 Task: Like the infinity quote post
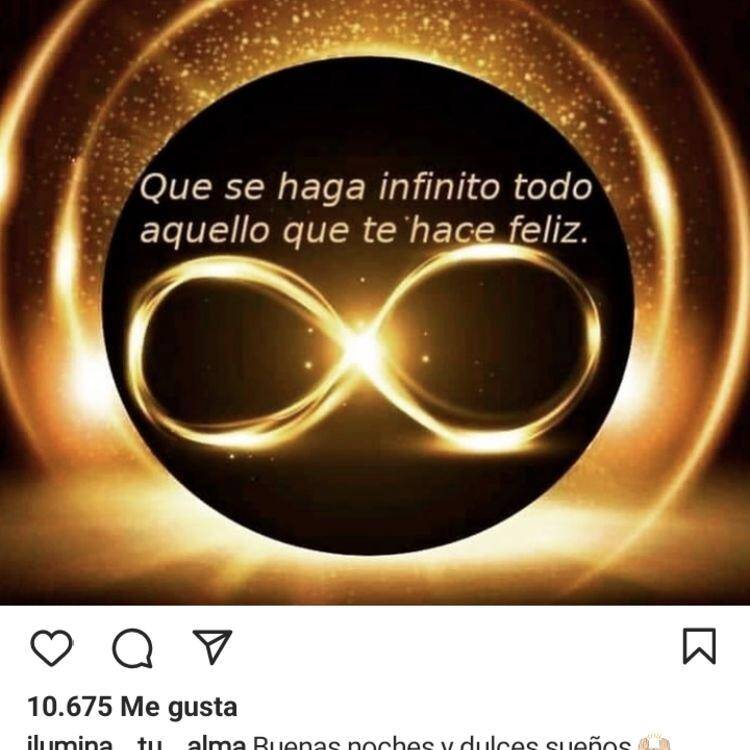pyautogui.click(x=51, y=648)
